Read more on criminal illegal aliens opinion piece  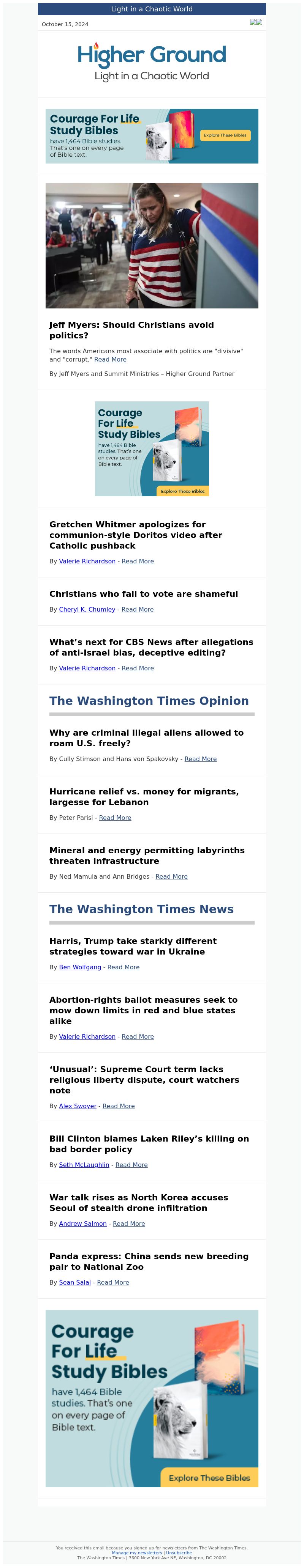tap(200, 759)
